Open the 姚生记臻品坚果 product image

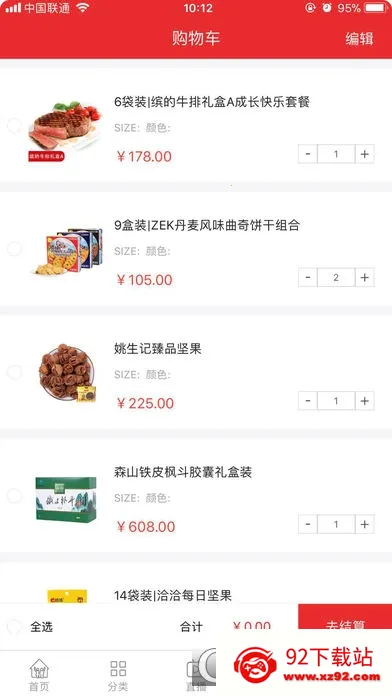tap(67, 372)
